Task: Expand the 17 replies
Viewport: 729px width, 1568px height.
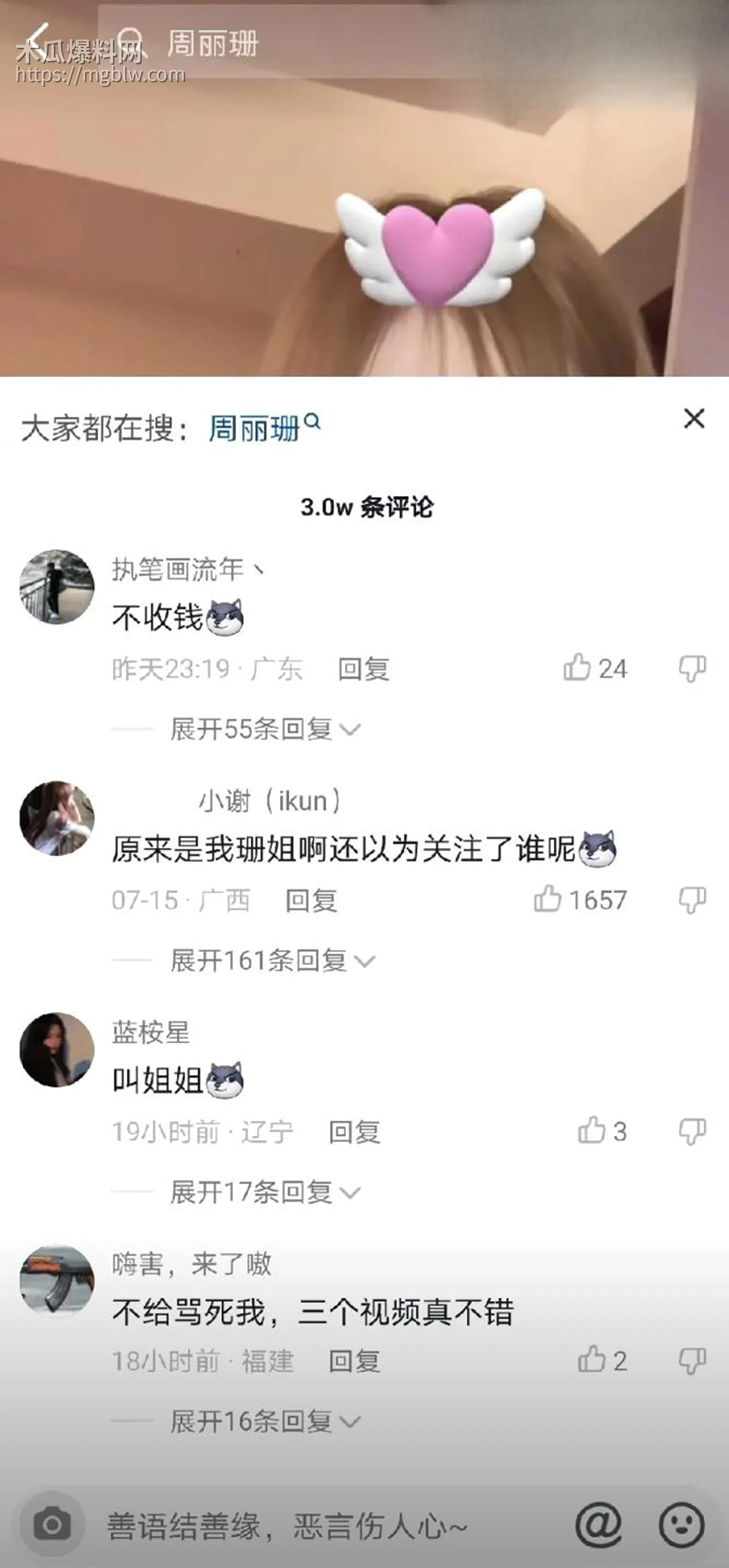Action: [x=265, y=1191]
